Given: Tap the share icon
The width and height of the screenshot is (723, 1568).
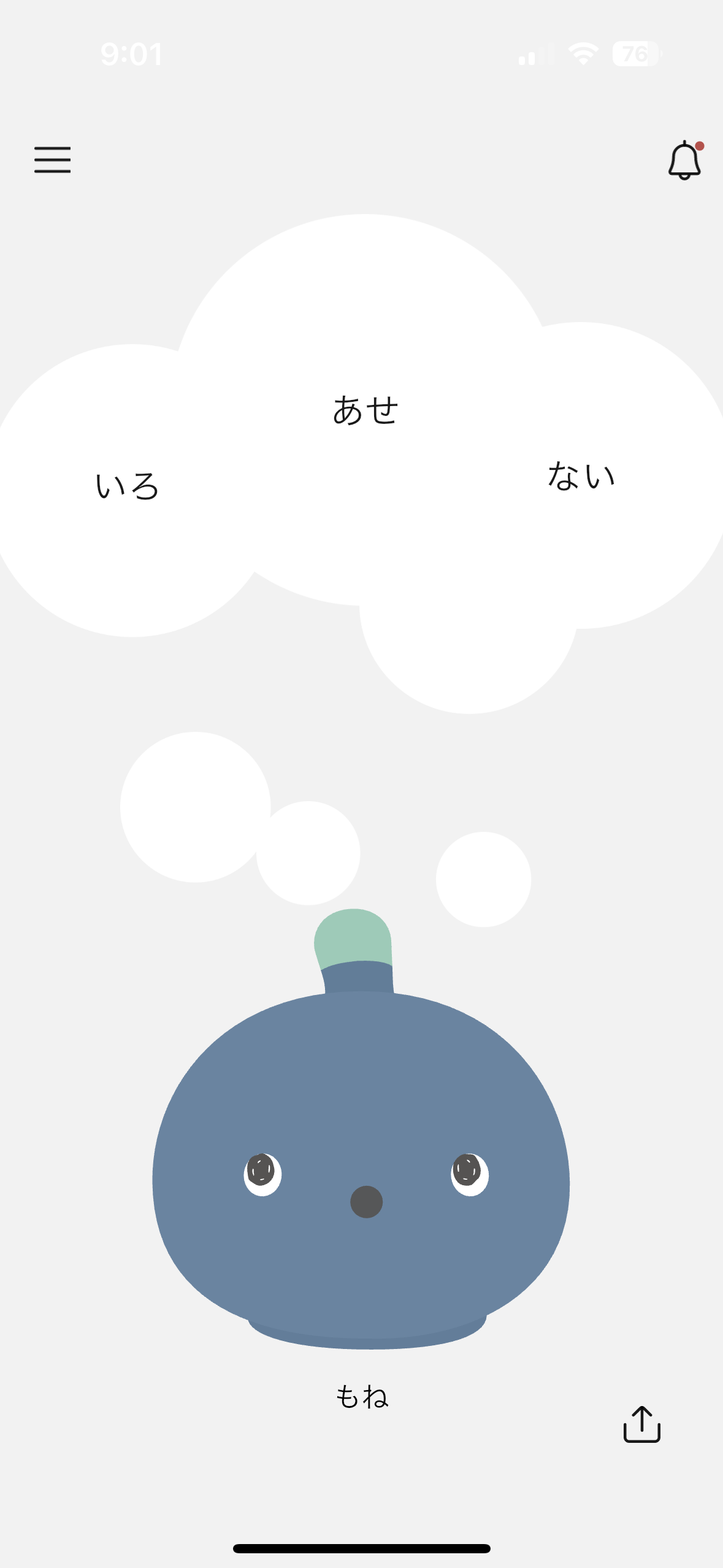Looking at the screenshot, I should click(x=641, y=1424).
